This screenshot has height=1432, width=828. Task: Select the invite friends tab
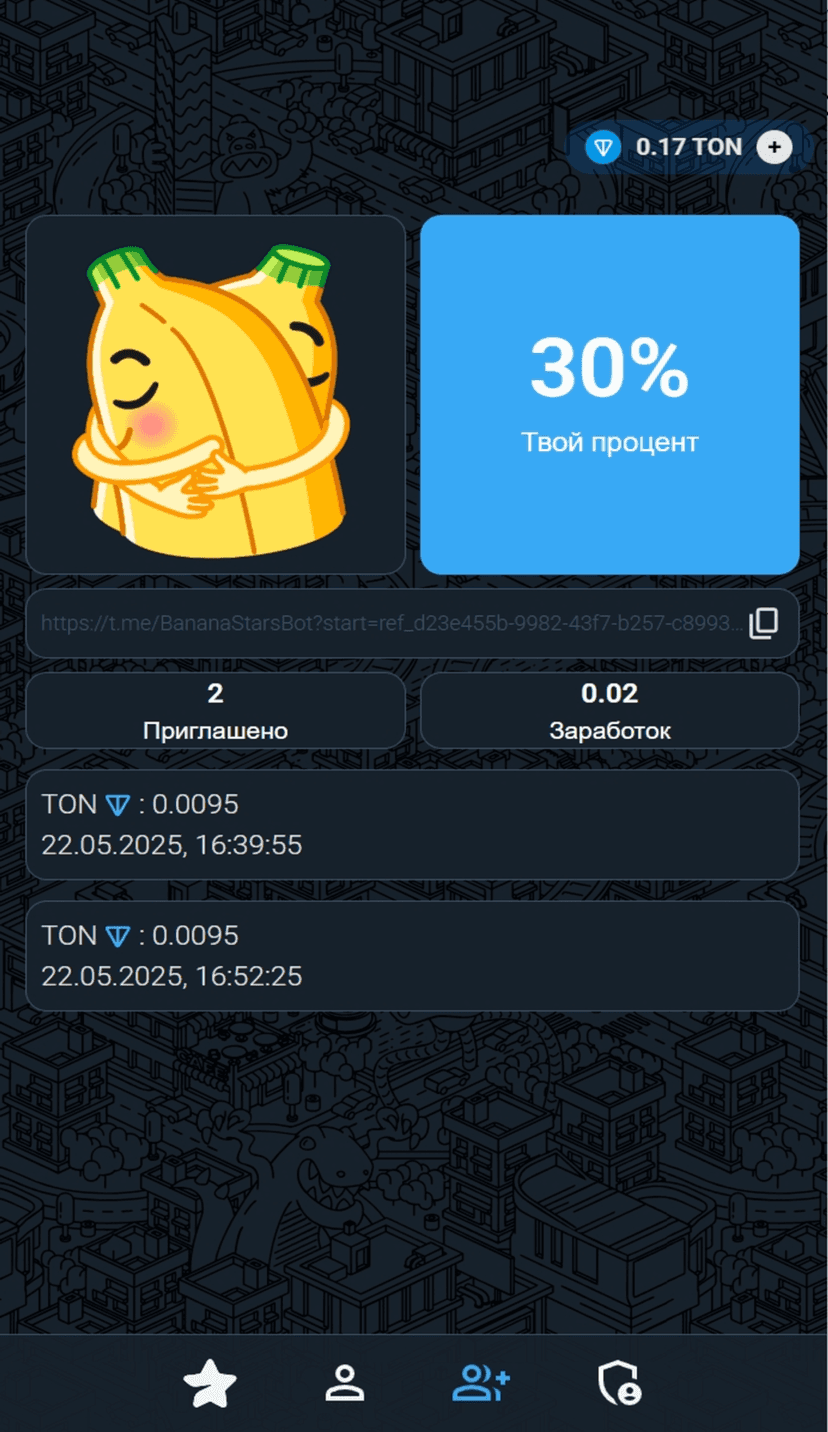pos(481,1385)
